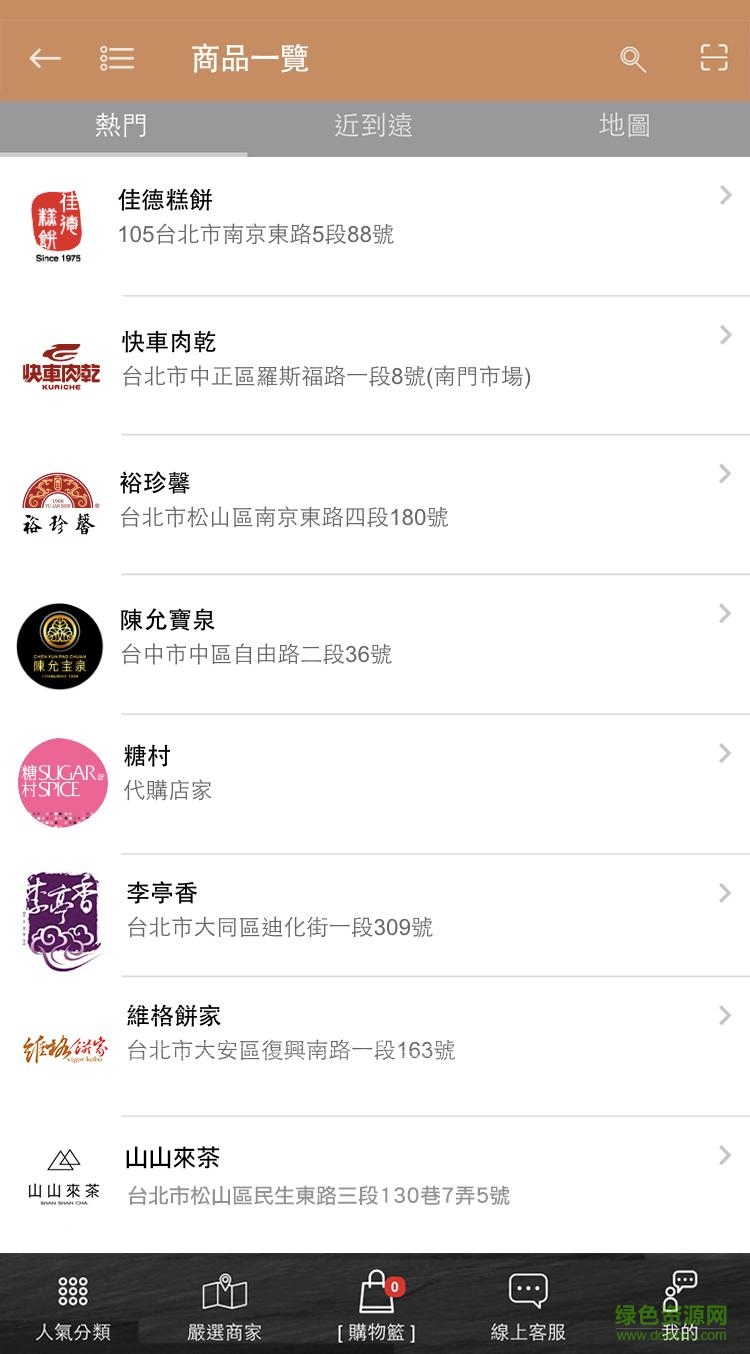This screenshot has height=1354, width=750.
Task: Open the search magnifier
Action: 633,59
